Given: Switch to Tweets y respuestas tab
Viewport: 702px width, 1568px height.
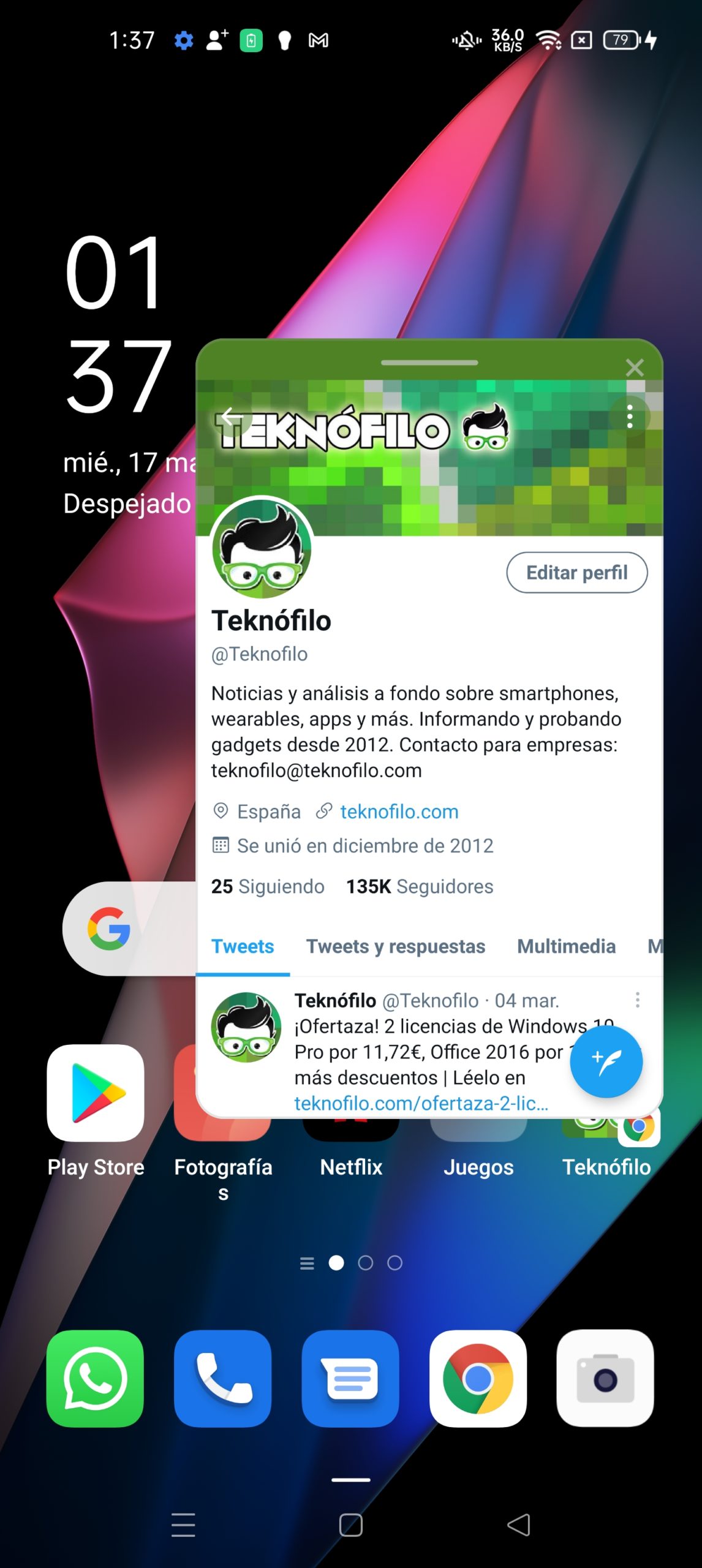Looking at the screenshot, I should click(396, 946).
